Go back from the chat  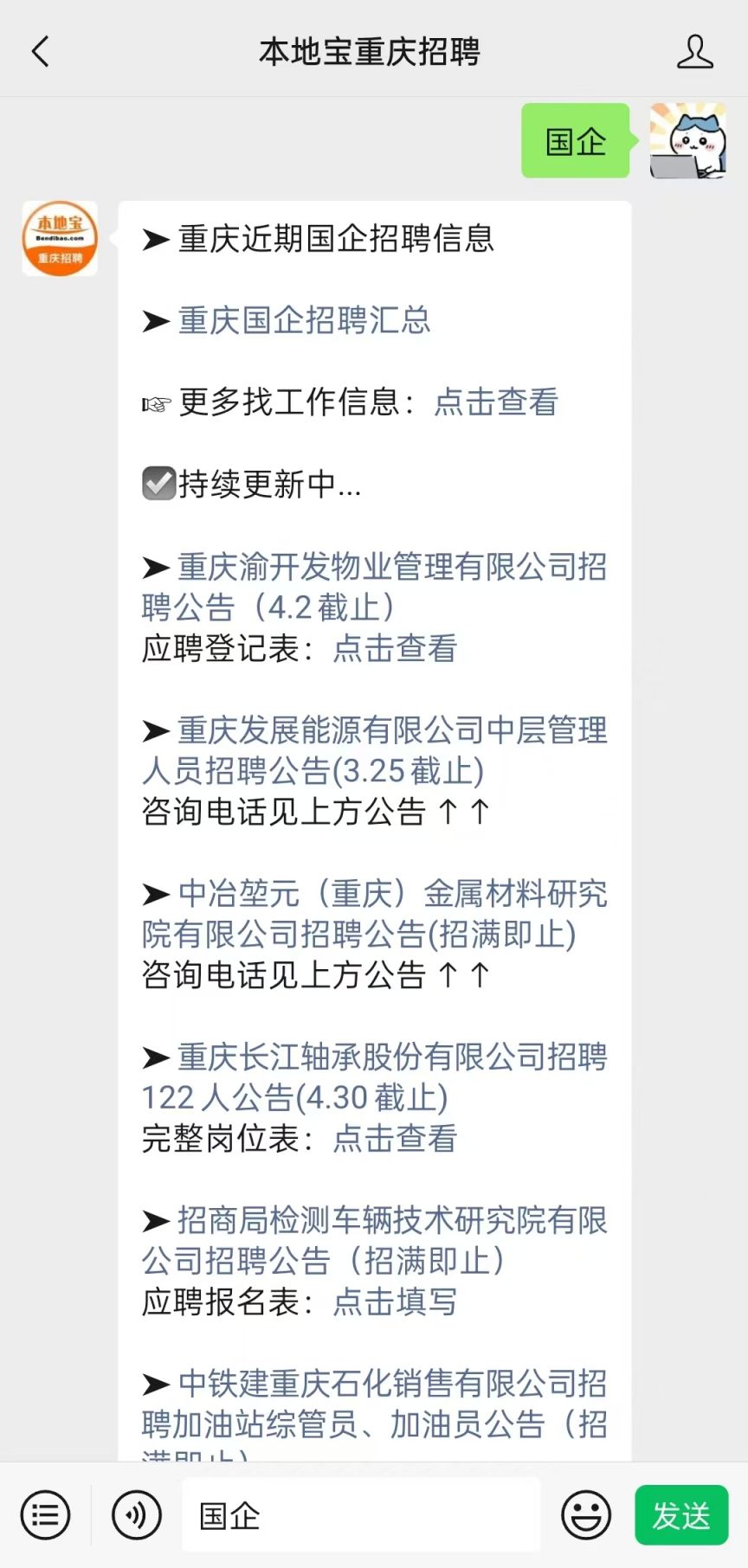(x=41, y=52)
